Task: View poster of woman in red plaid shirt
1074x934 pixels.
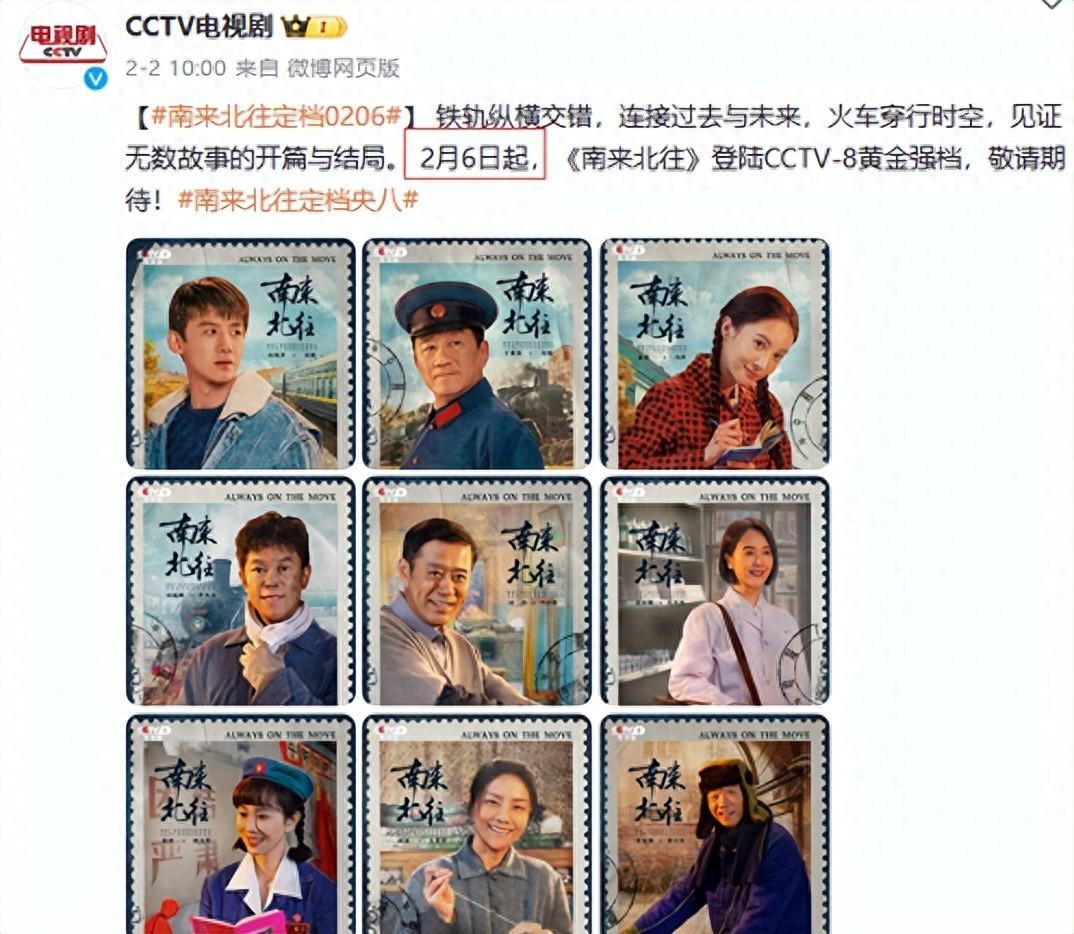Action: (714, 354)
